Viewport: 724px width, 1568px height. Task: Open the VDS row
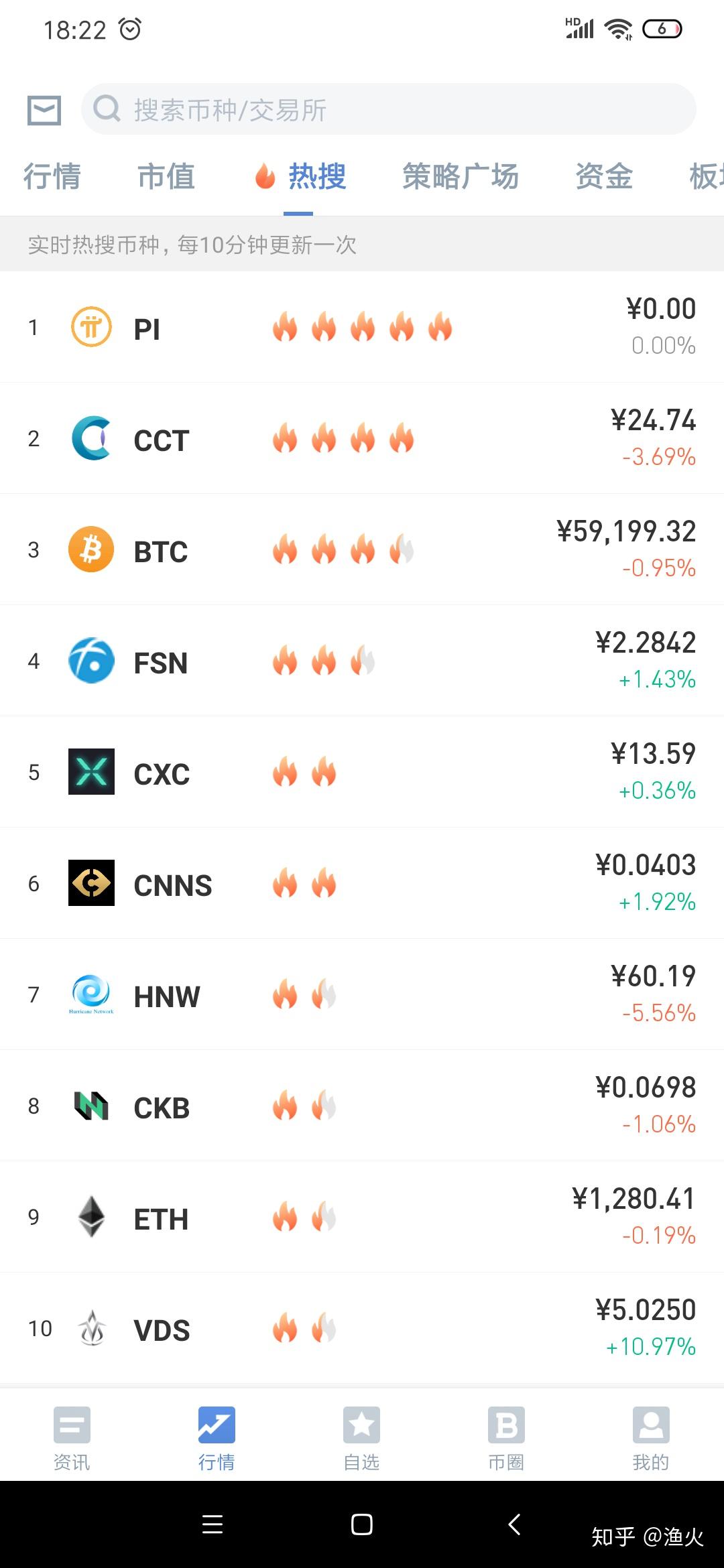pyautogui.click(x=362, y=1328)
